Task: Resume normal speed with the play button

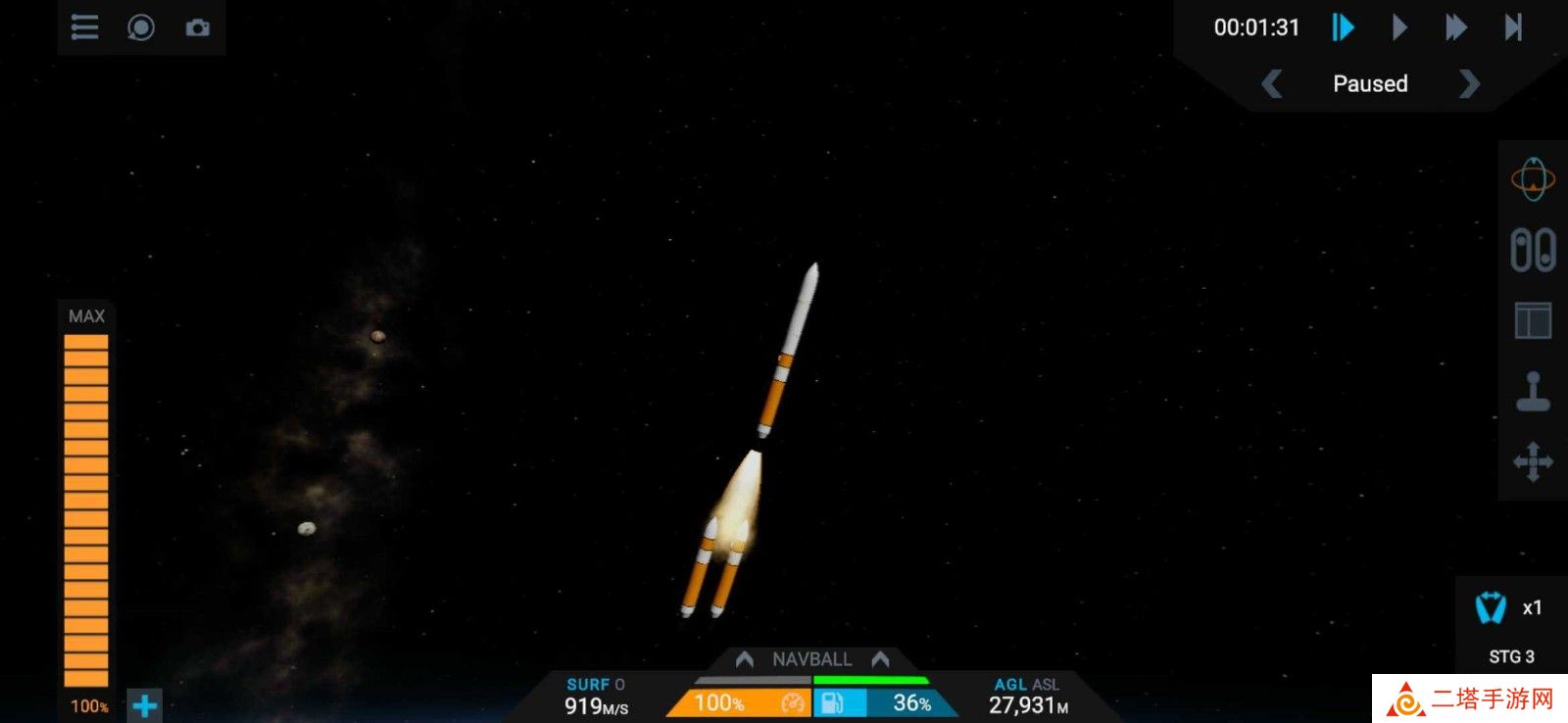Action: click(x=1399, y=27)
